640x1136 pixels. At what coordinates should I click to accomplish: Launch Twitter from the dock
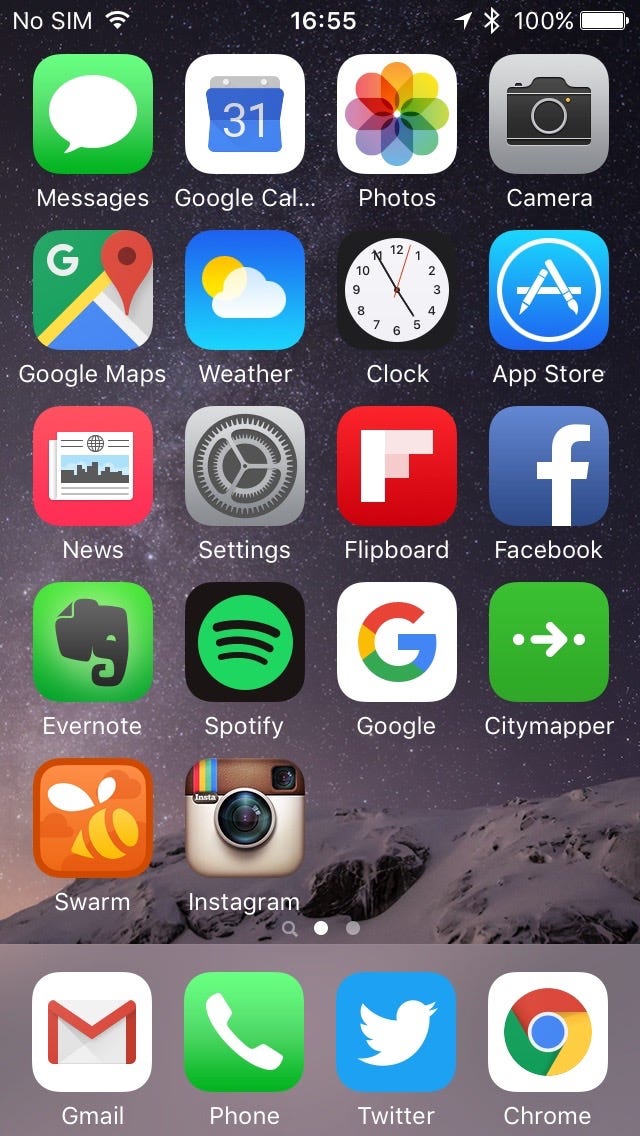[x=396, y=1032]
